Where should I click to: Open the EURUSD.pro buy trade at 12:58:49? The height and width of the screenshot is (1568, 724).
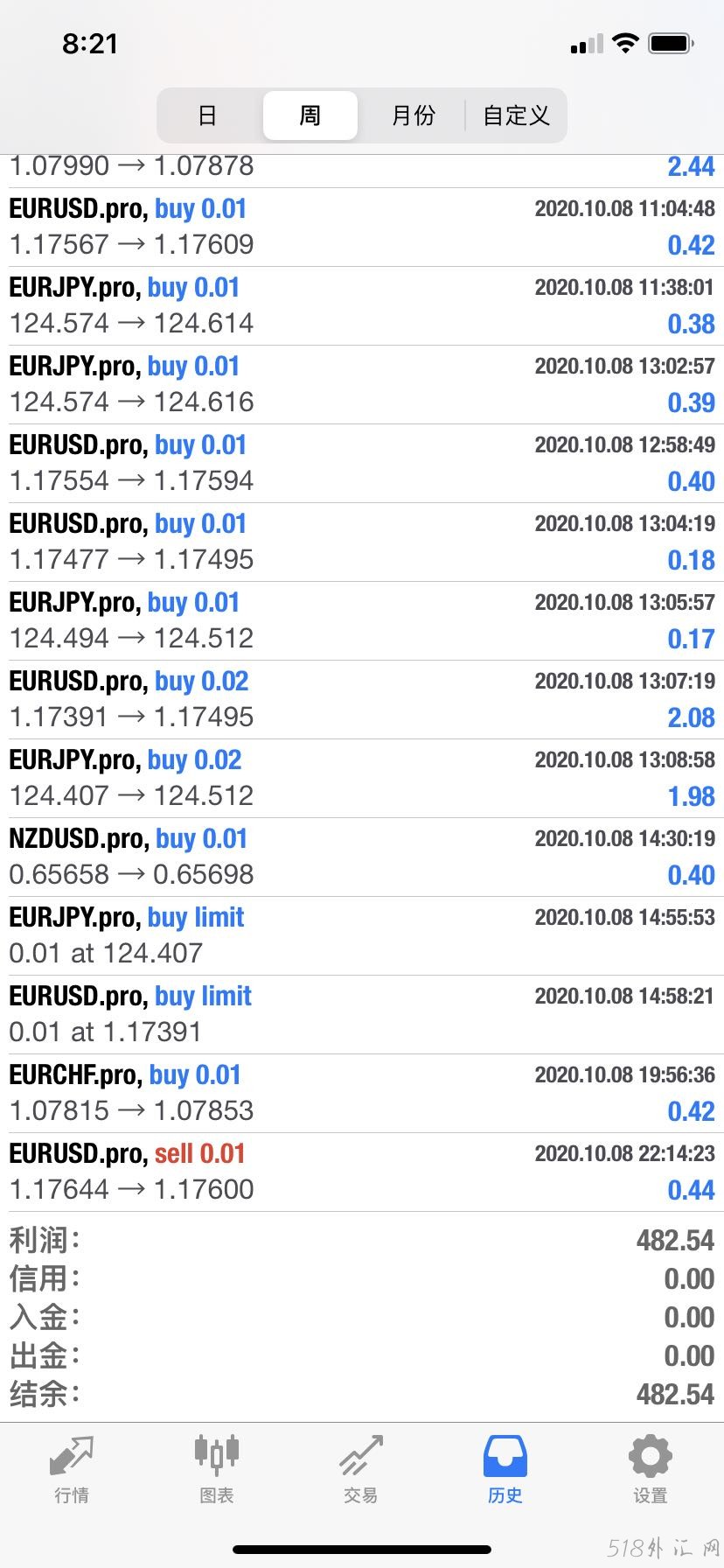coord(362,464)
